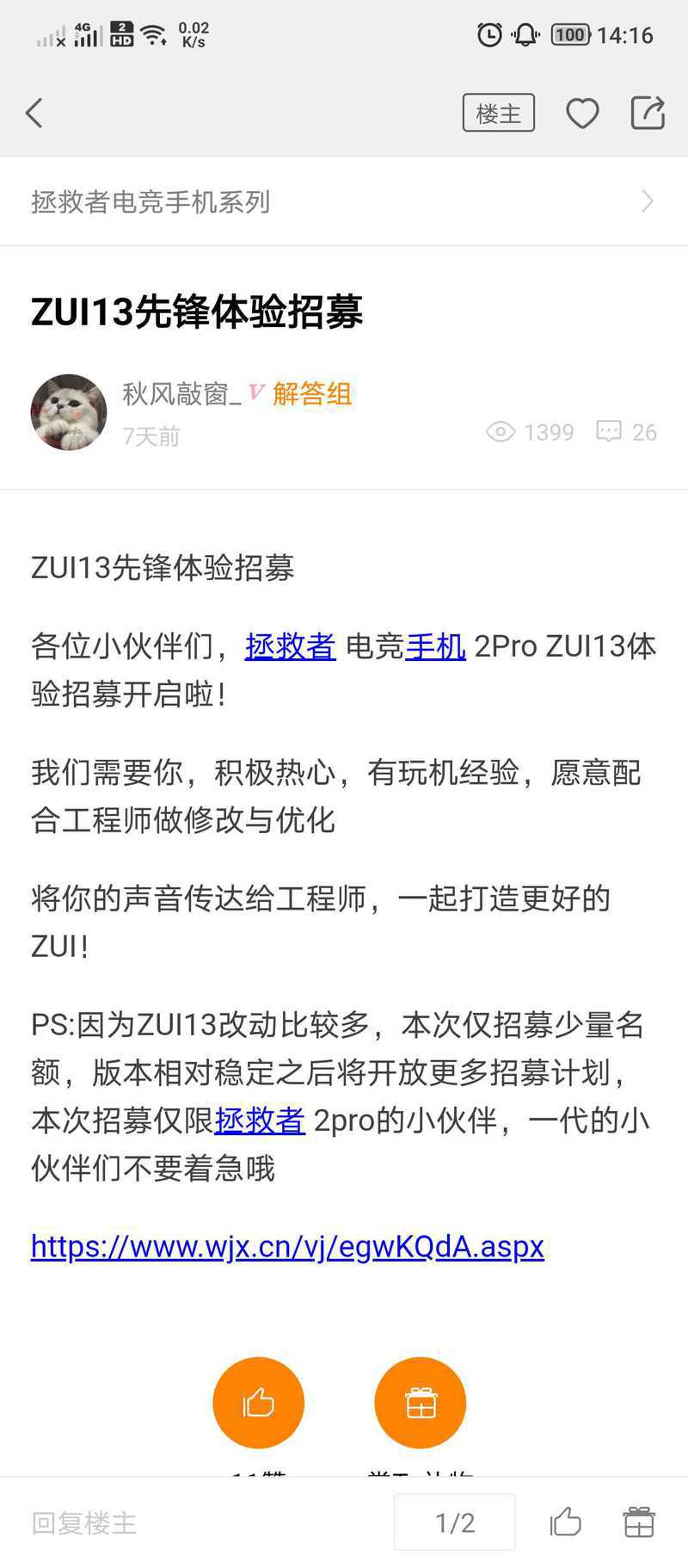
Task: Open 秋风敲窗_ author avatar
Action: (x=69, y=412)
